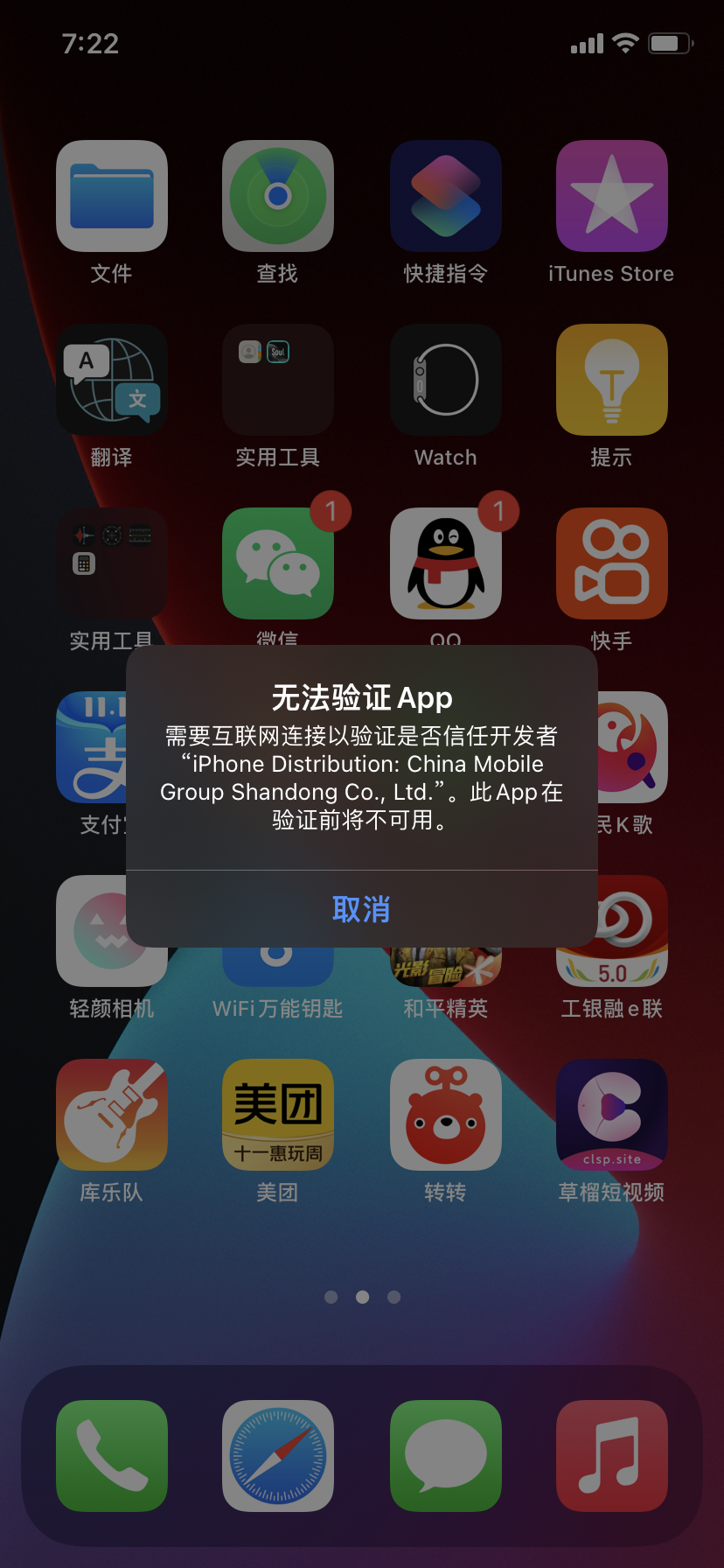The height and width of the screenshot is (1568, 724).
Task: Open the 转转 app
Action: 445,1115
